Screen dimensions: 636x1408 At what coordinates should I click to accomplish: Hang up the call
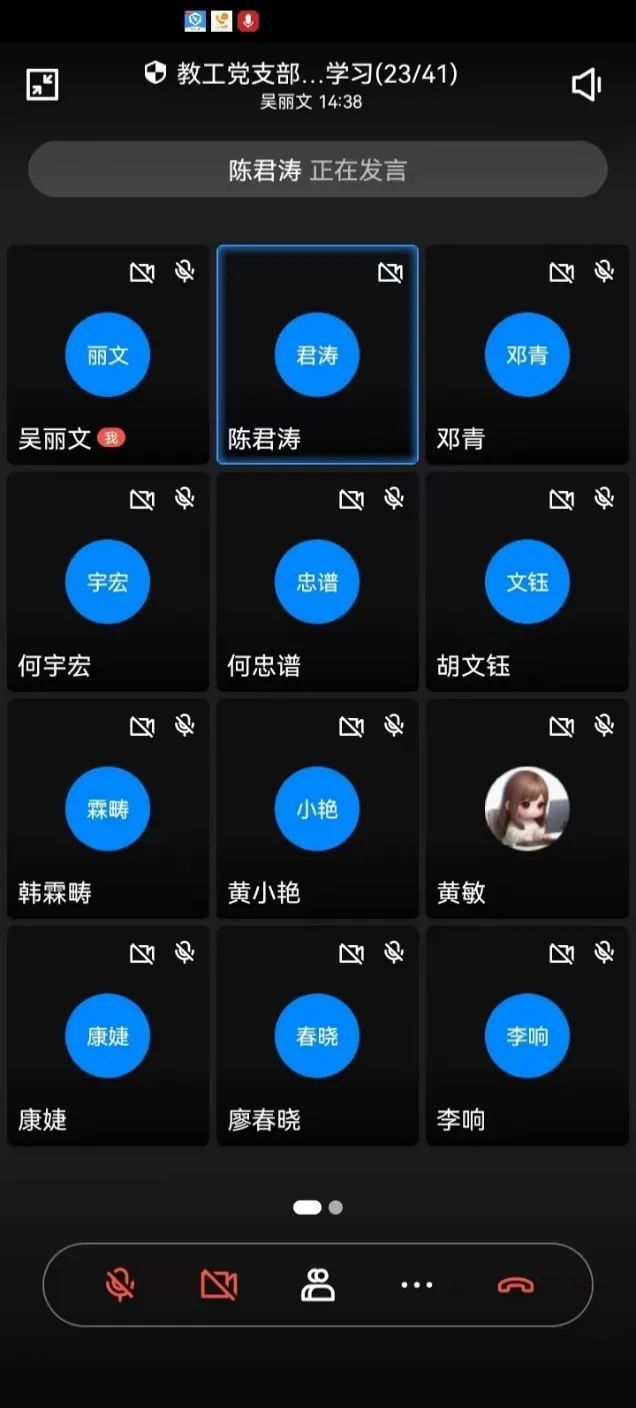(515, 1285)
